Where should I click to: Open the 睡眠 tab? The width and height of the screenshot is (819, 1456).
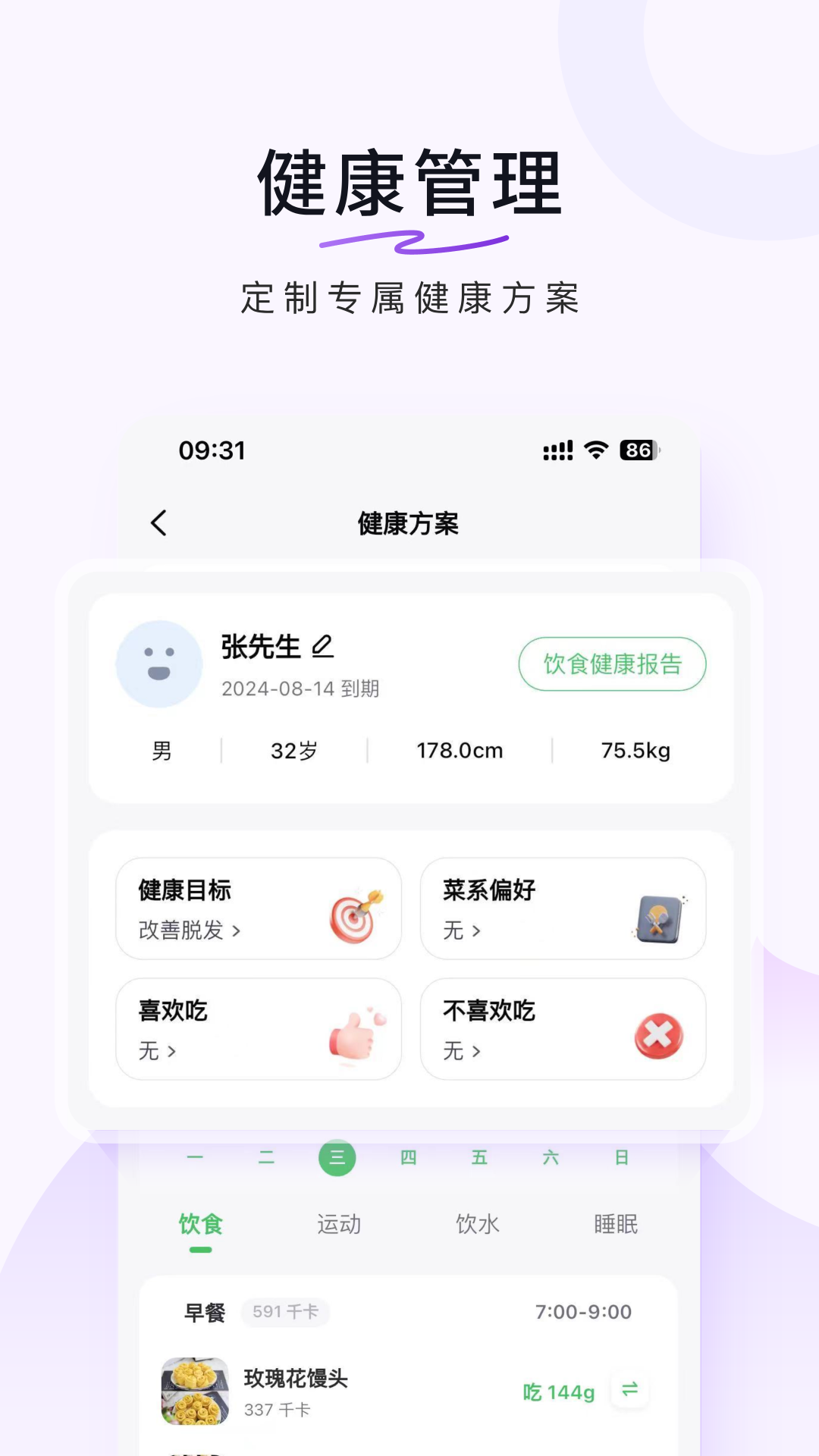coord(615,1224)
